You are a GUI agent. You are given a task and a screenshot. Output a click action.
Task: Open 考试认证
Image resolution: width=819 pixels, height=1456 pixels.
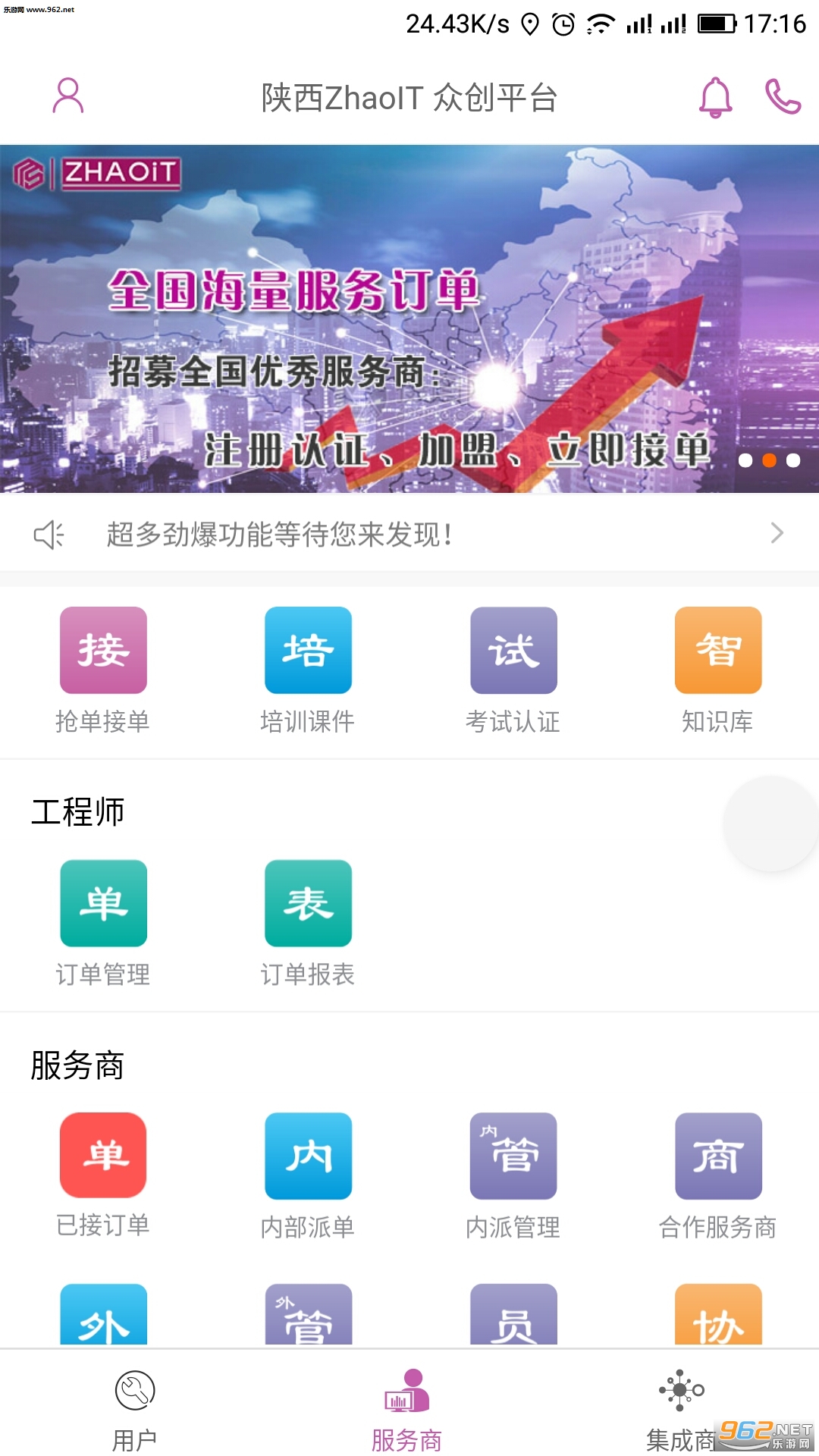pos(513,669)
